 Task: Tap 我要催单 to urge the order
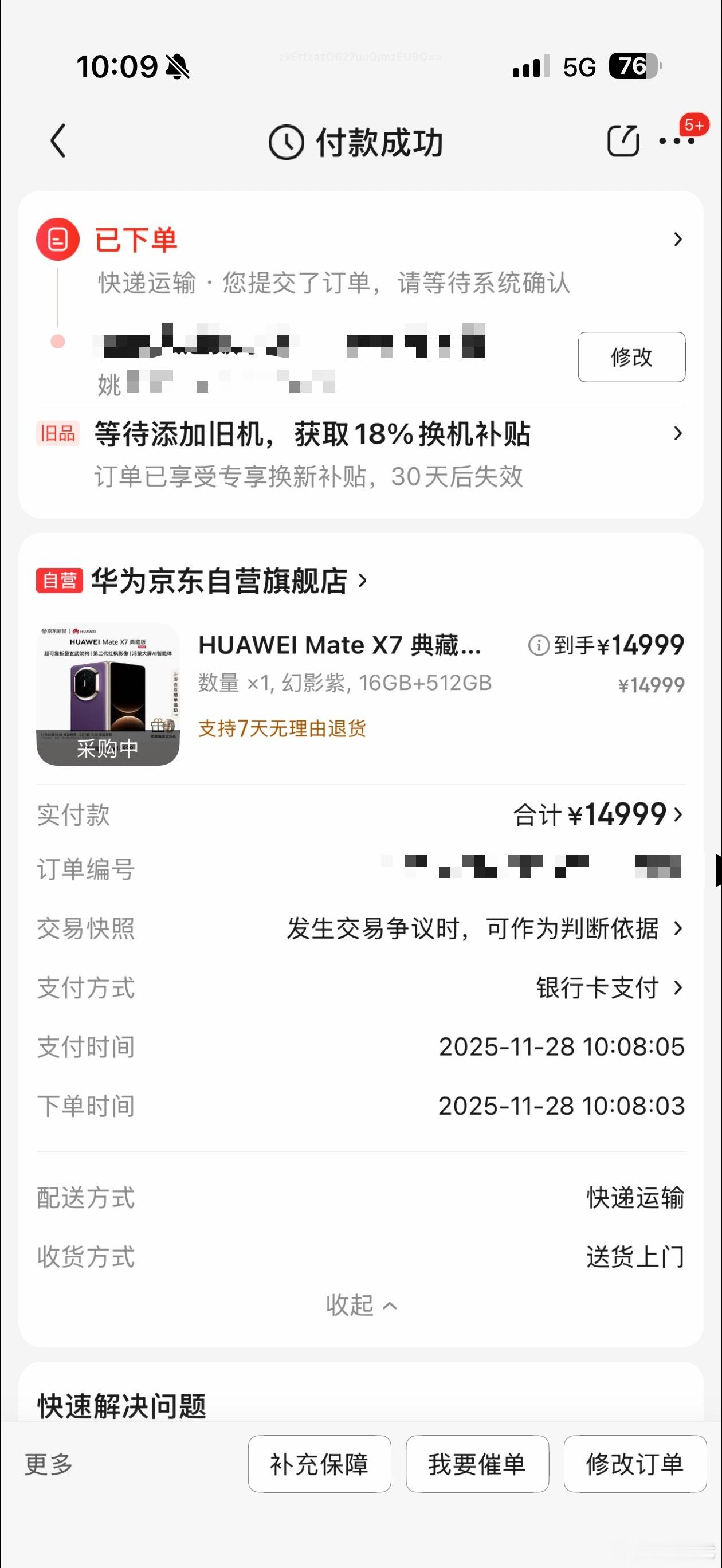click(x=477, y=1463)
